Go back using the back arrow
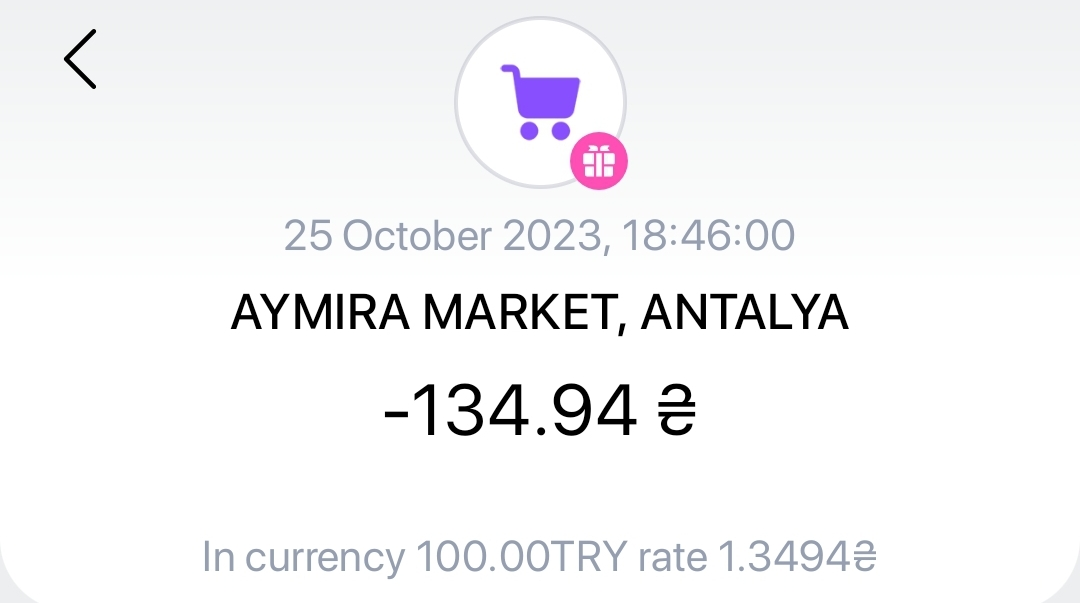 tap(80, 59)
